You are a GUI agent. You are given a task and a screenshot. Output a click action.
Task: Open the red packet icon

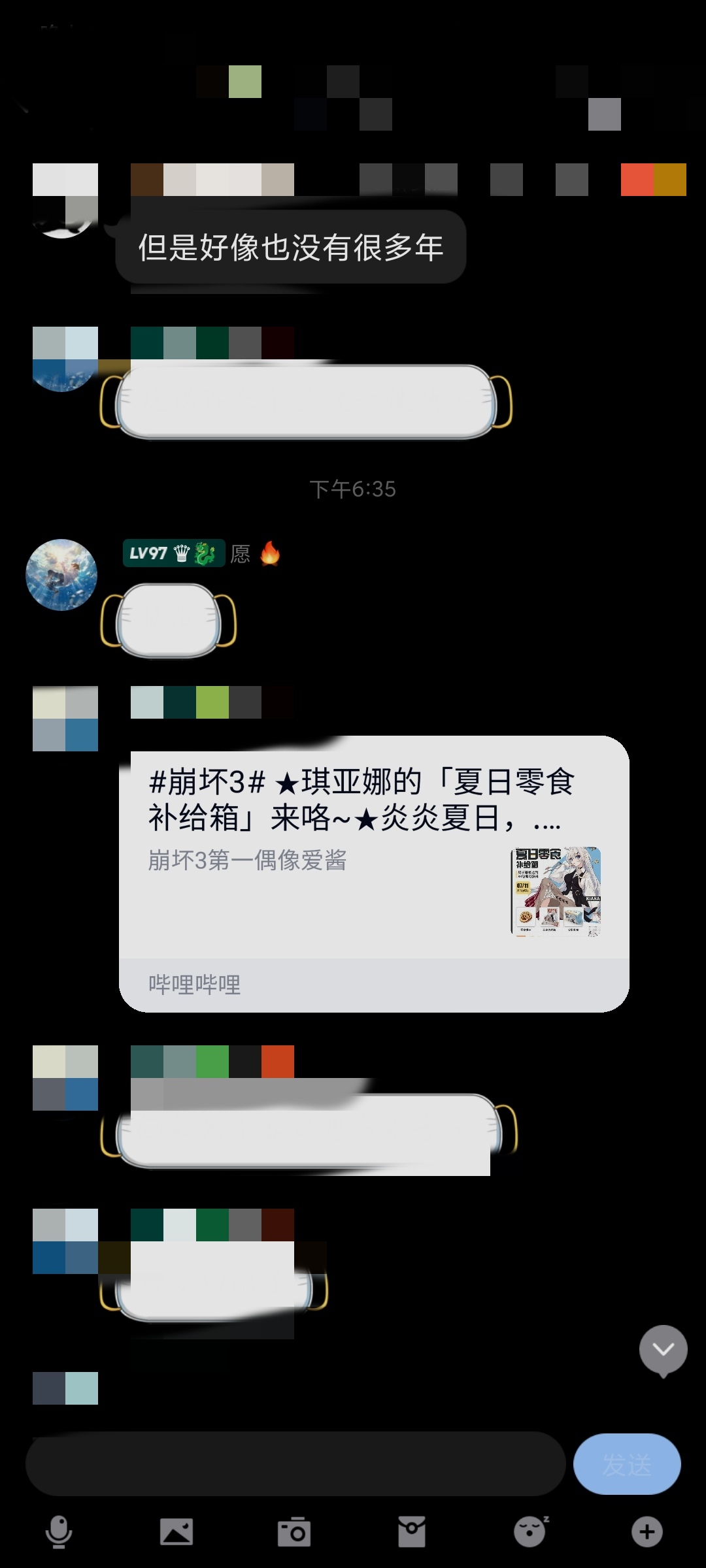tap(412, 1532)
